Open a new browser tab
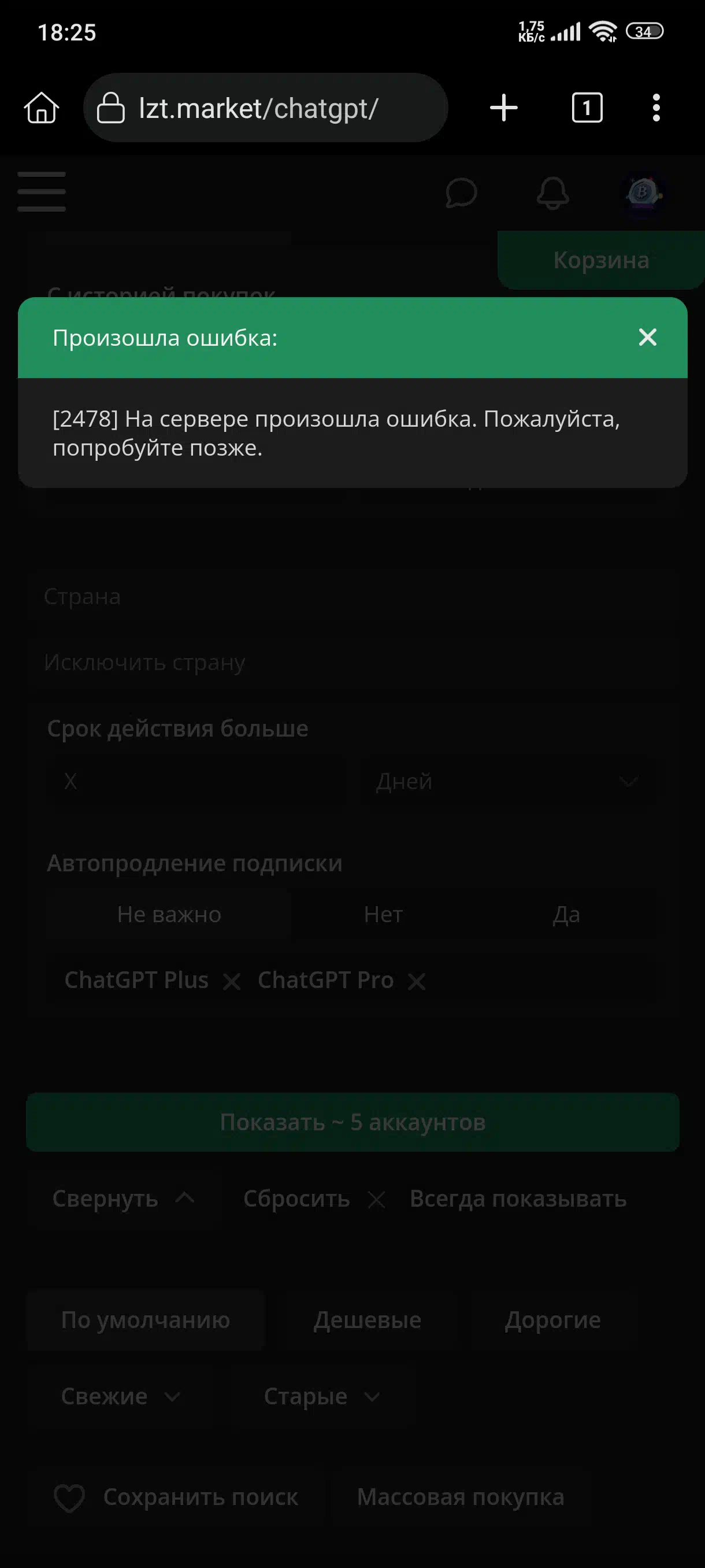The width and height of the screenshot is (705, 1568). (504, 108)
